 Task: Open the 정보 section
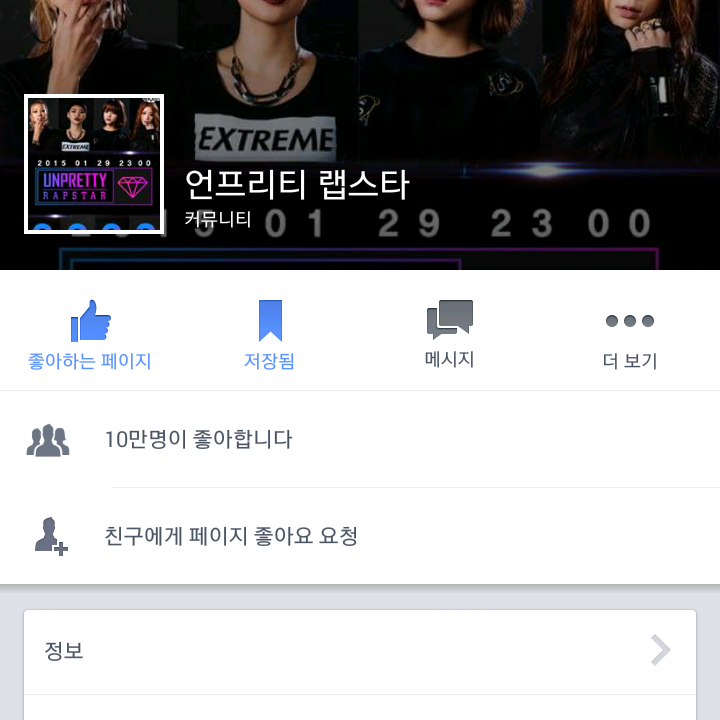360,652
